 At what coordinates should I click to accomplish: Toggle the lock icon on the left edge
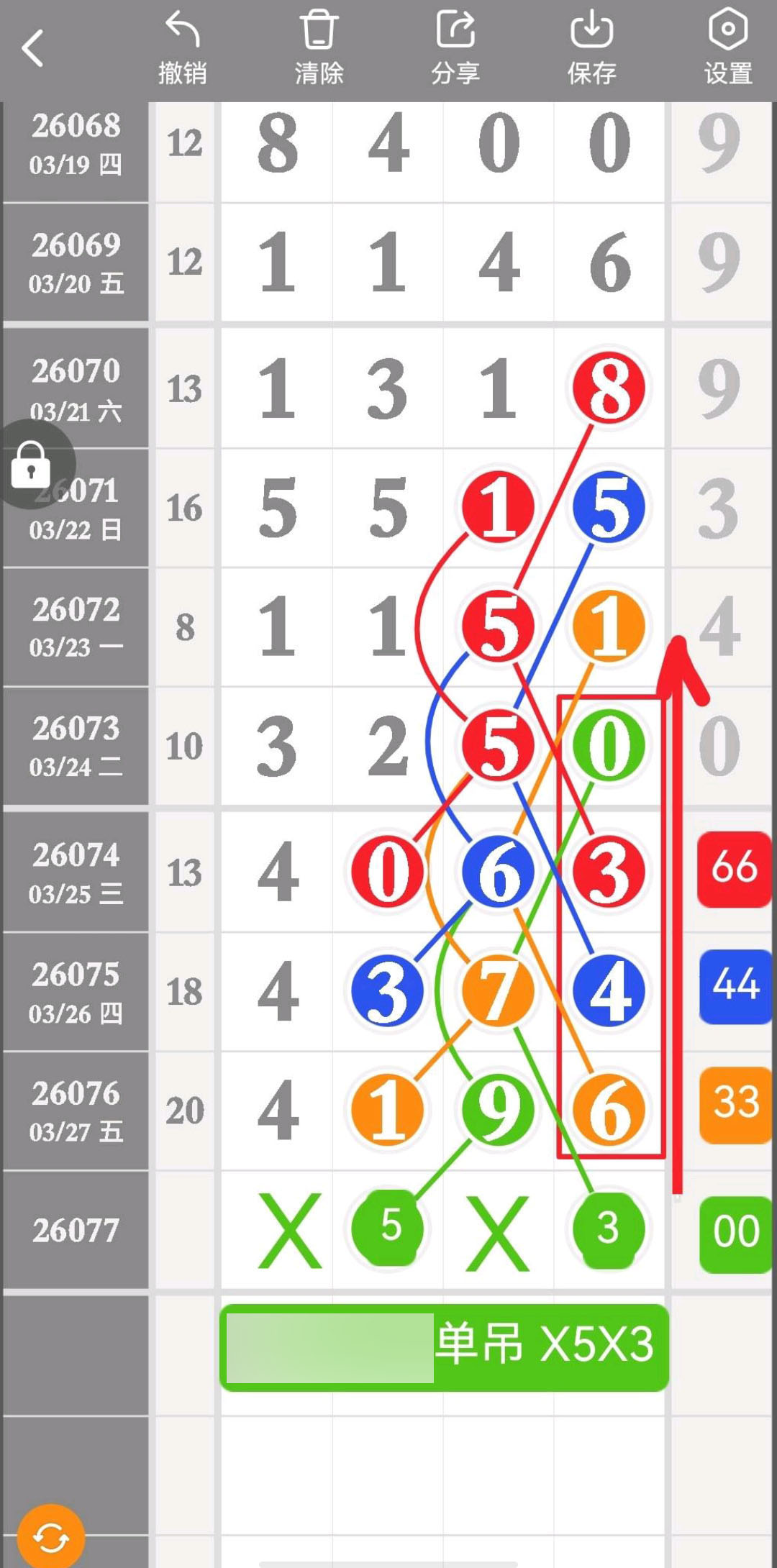click(32, 465)
